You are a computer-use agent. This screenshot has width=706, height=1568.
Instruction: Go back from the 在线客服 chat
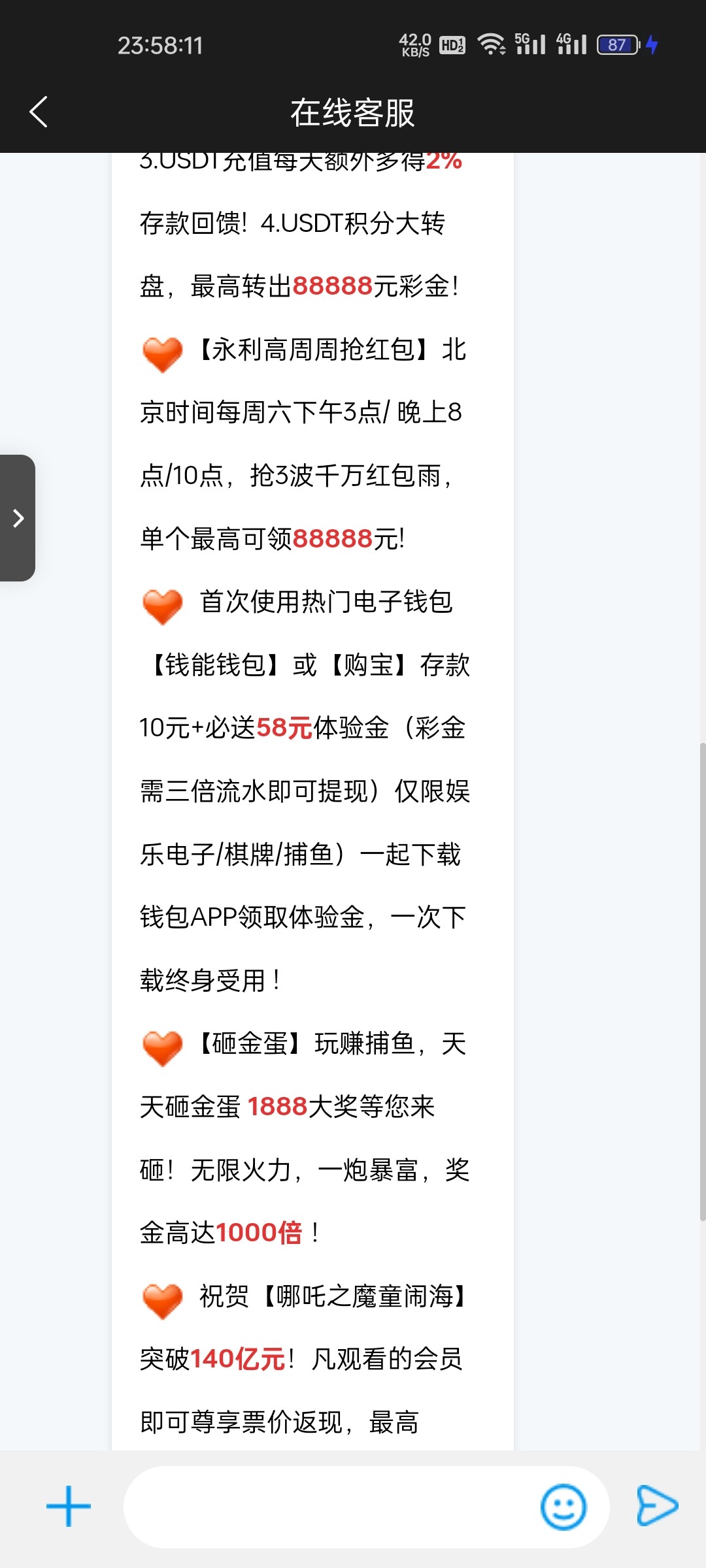pos(39,112)
